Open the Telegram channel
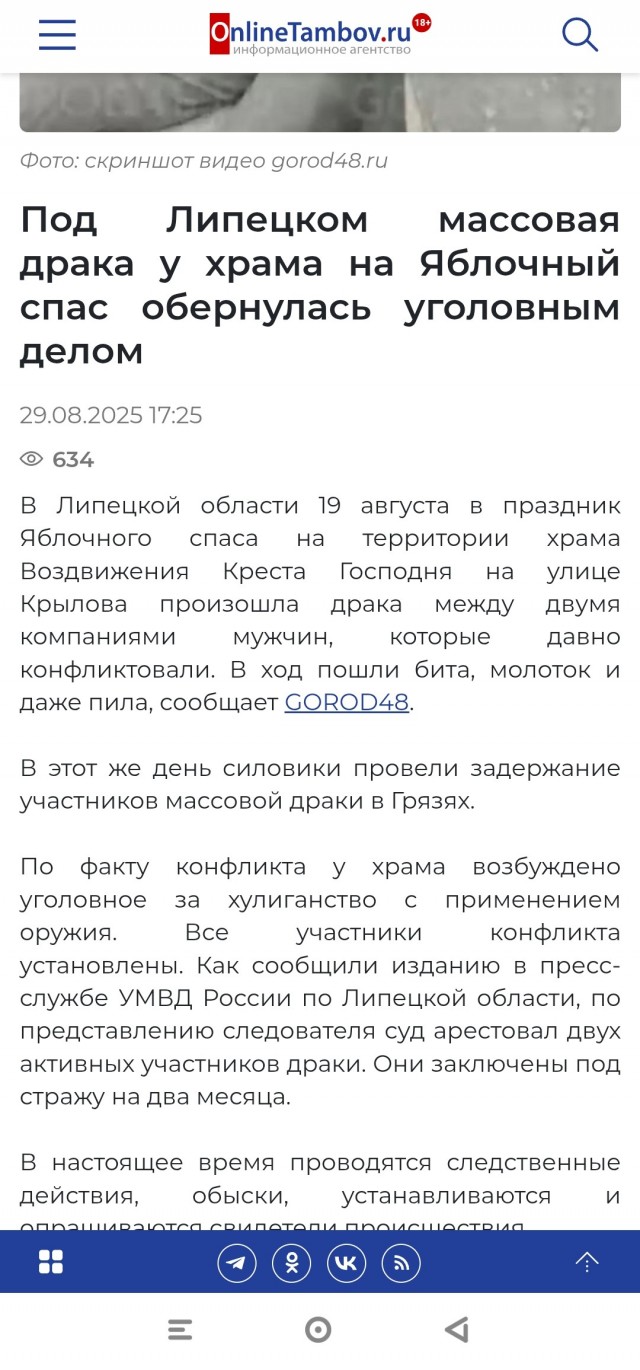 (237, 1263)
